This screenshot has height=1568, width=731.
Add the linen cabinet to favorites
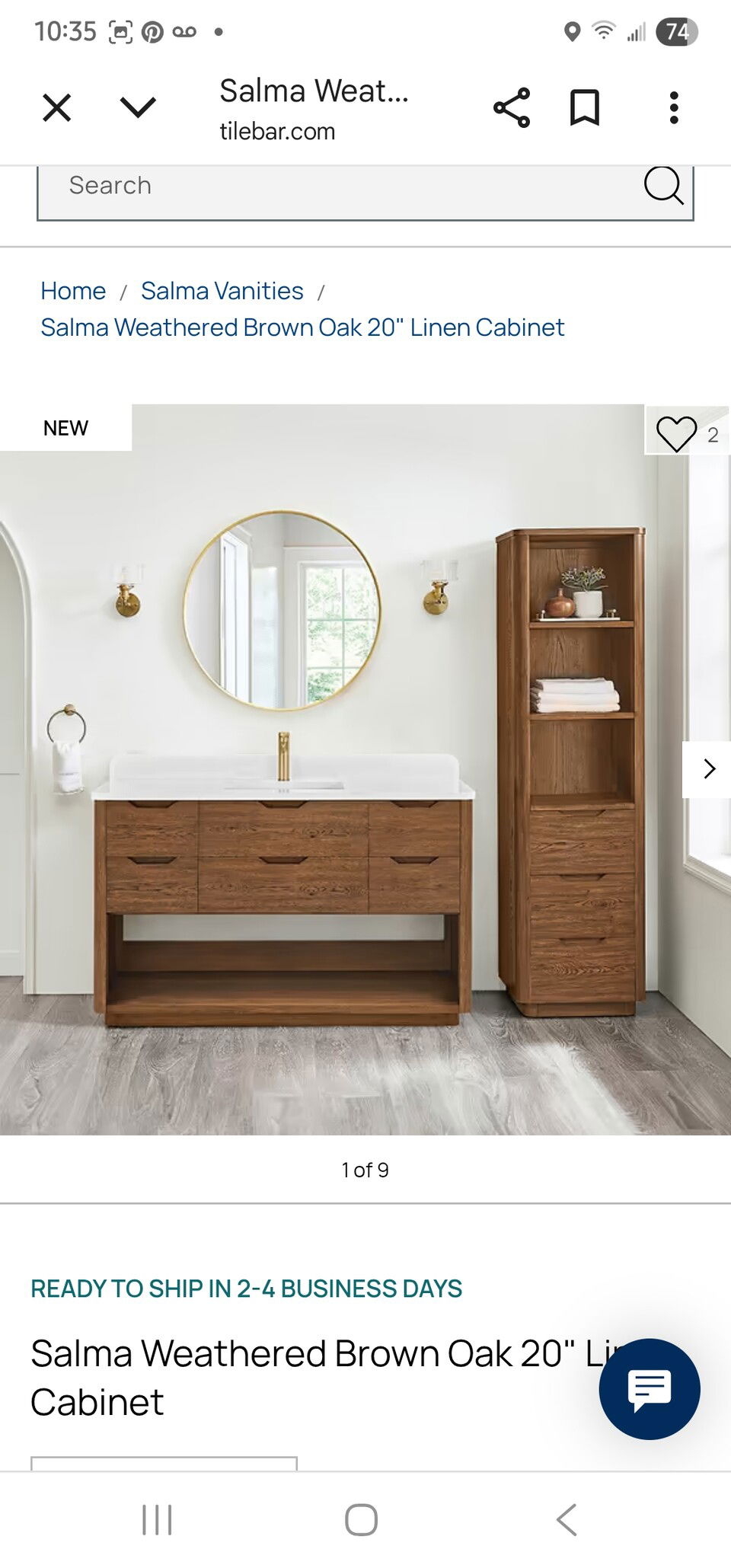tap(676, 434)
